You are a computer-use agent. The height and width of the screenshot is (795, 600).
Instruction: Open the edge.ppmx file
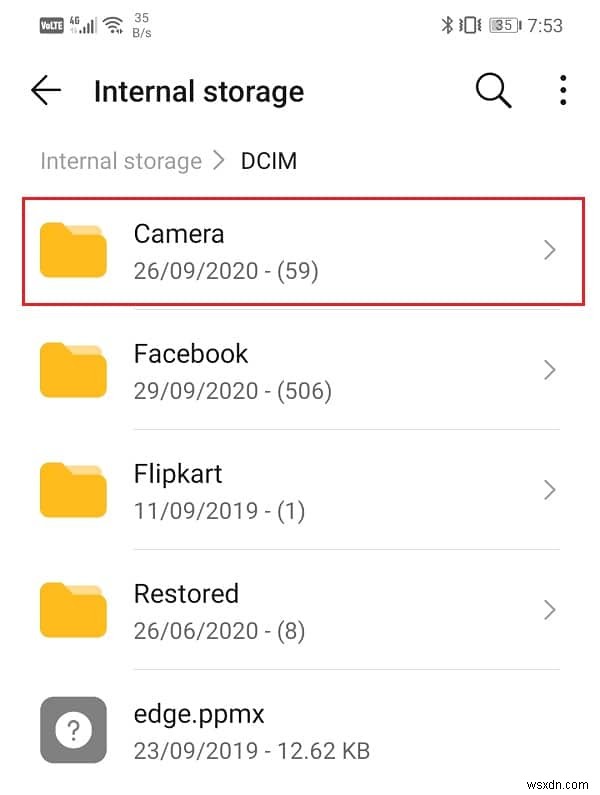pos(300,730)
